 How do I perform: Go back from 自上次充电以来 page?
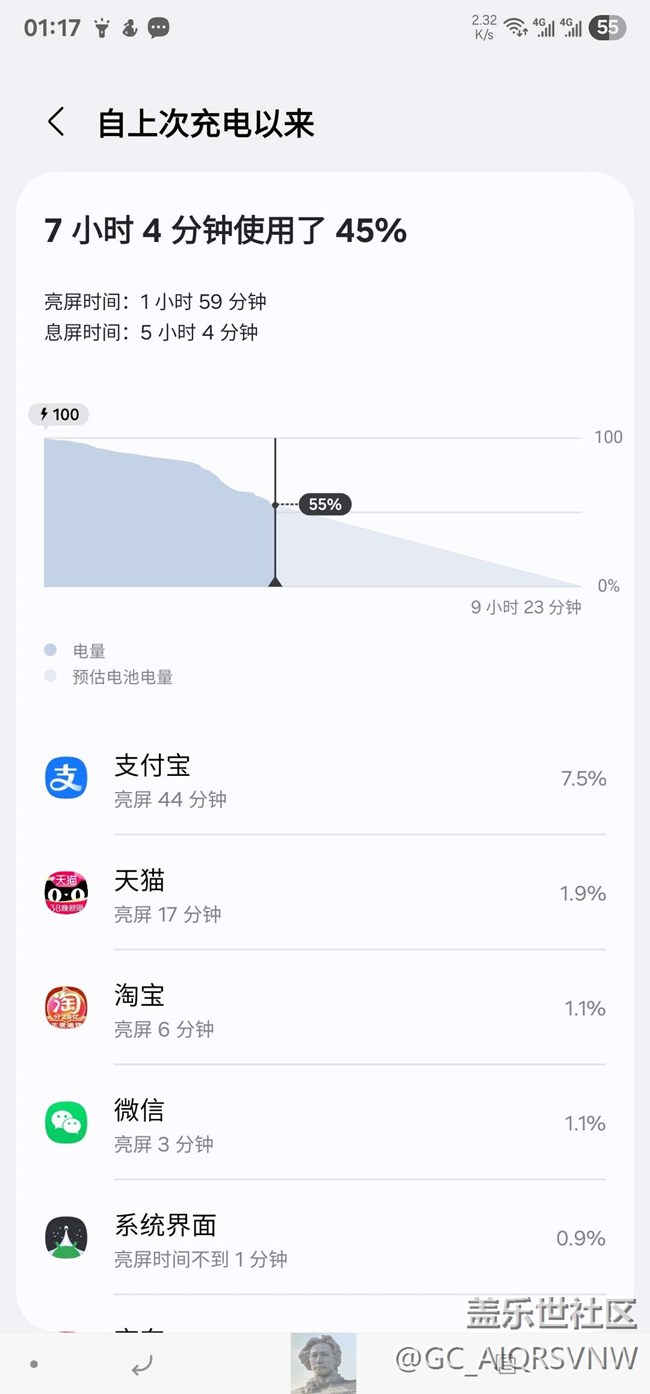[x=56, y=123]
